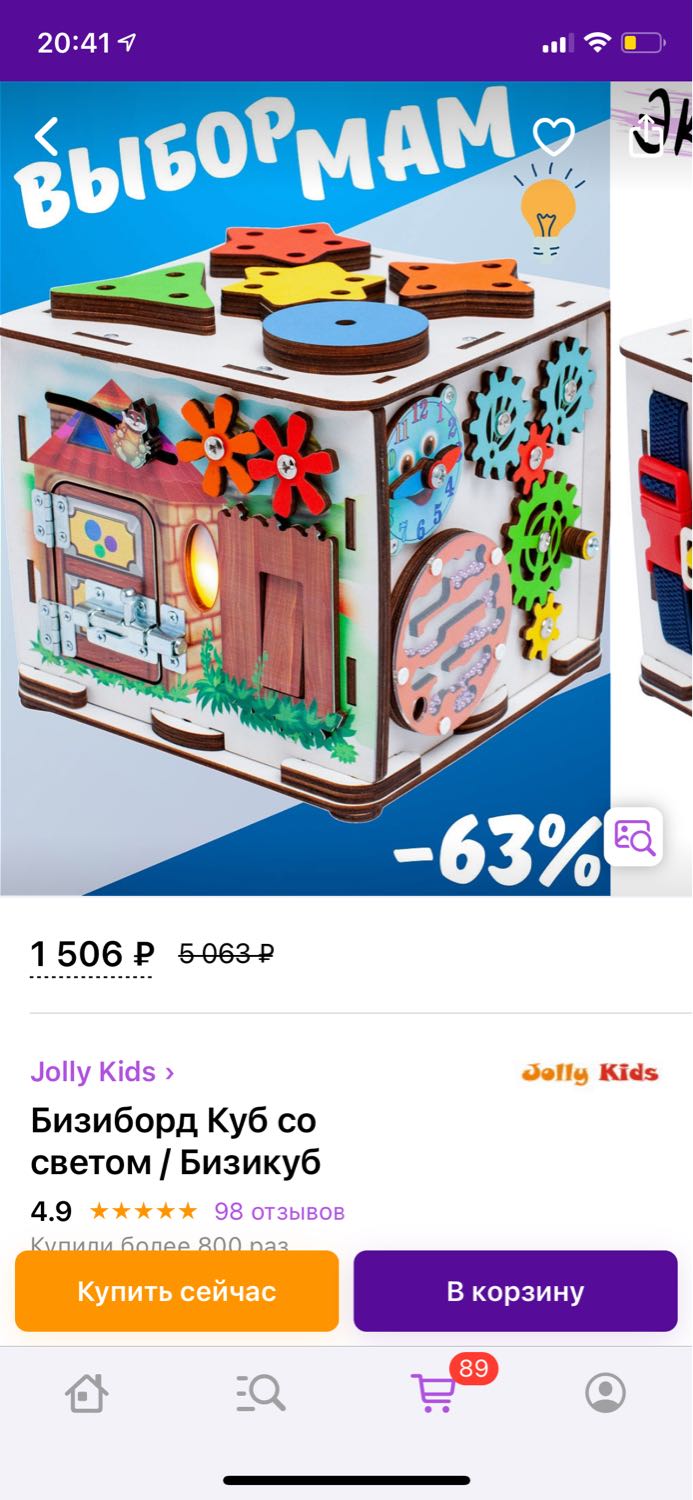Open the 98 отзывов reviews

(279, 1212)
